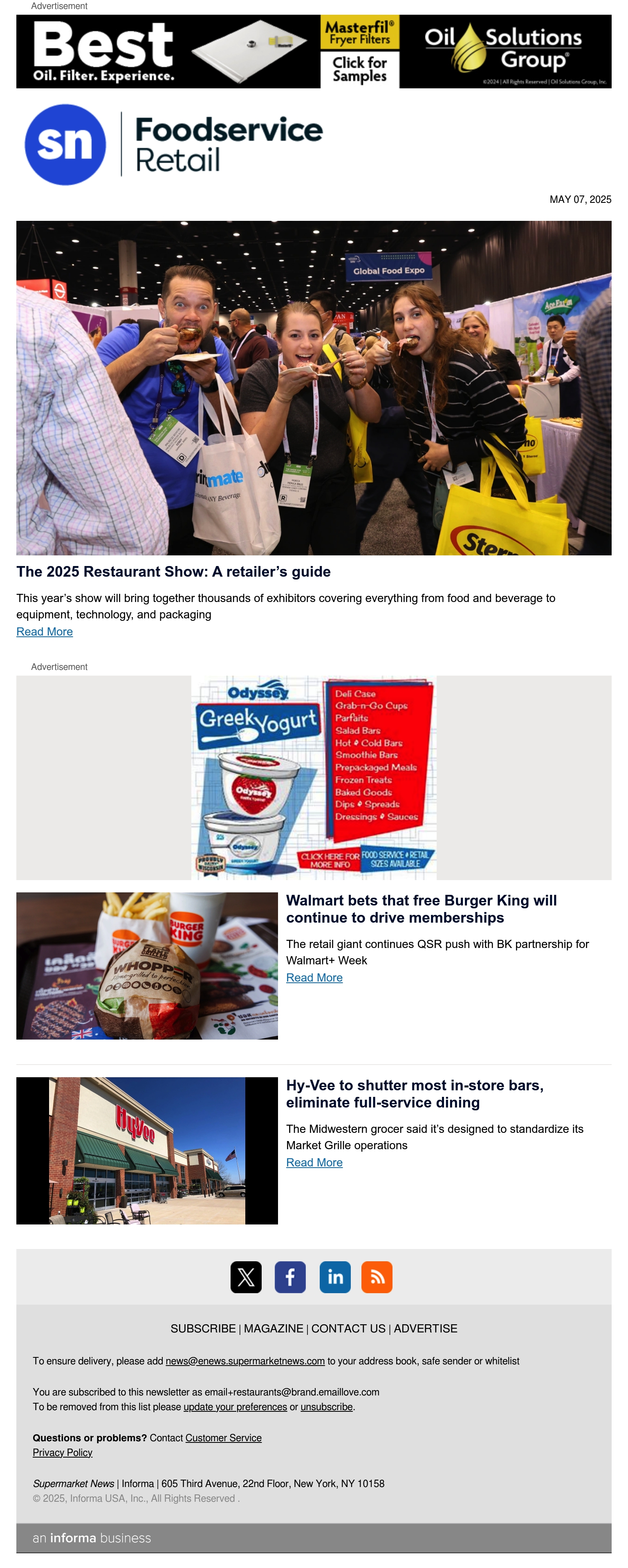Read More about the 2025 Restaurant Show
This screenshot has height=1568, width=628.
click(45, 632)
